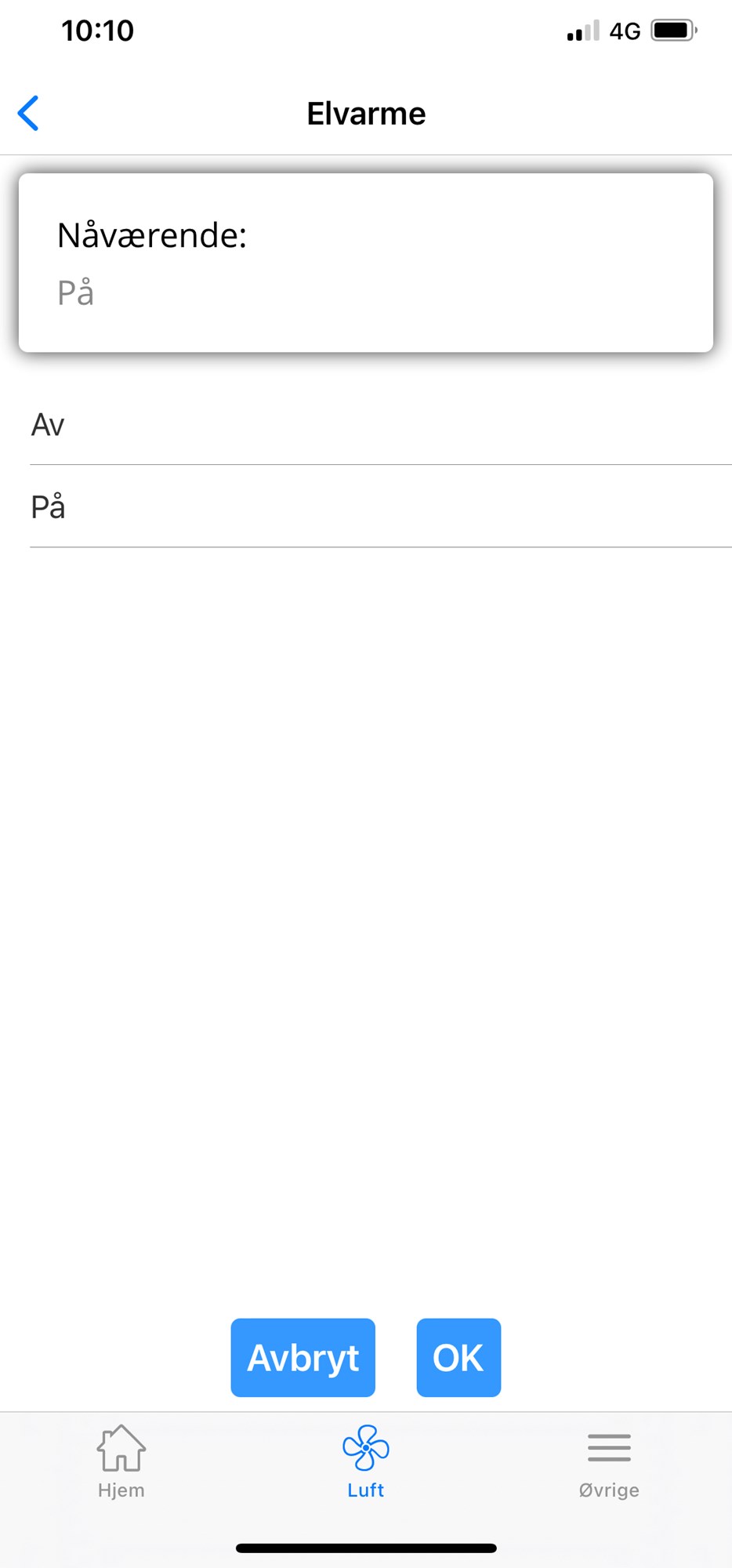
Task: Open the Luft tab
Action: [366, 1461]
